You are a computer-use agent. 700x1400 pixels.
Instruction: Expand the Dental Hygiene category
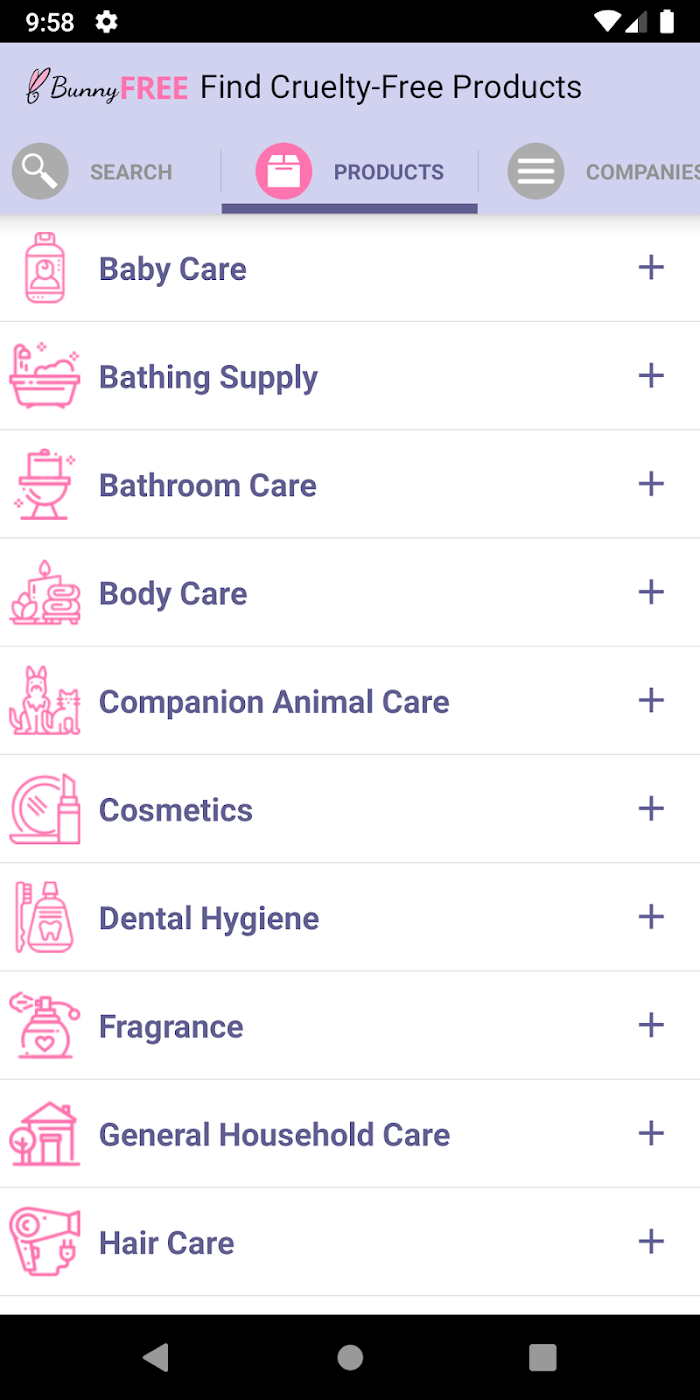350,917
